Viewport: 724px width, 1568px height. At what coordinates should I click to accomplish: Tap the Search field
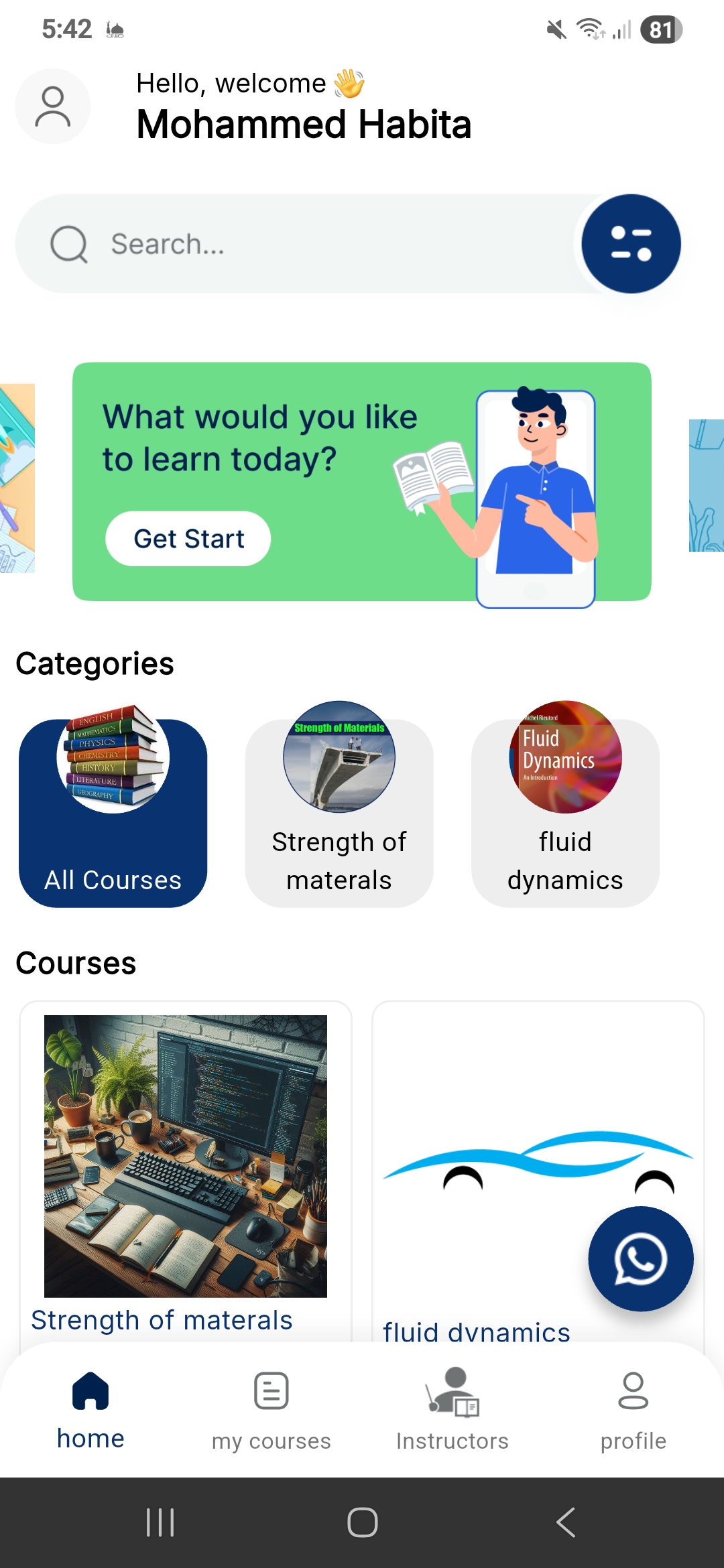pos(302,244)
